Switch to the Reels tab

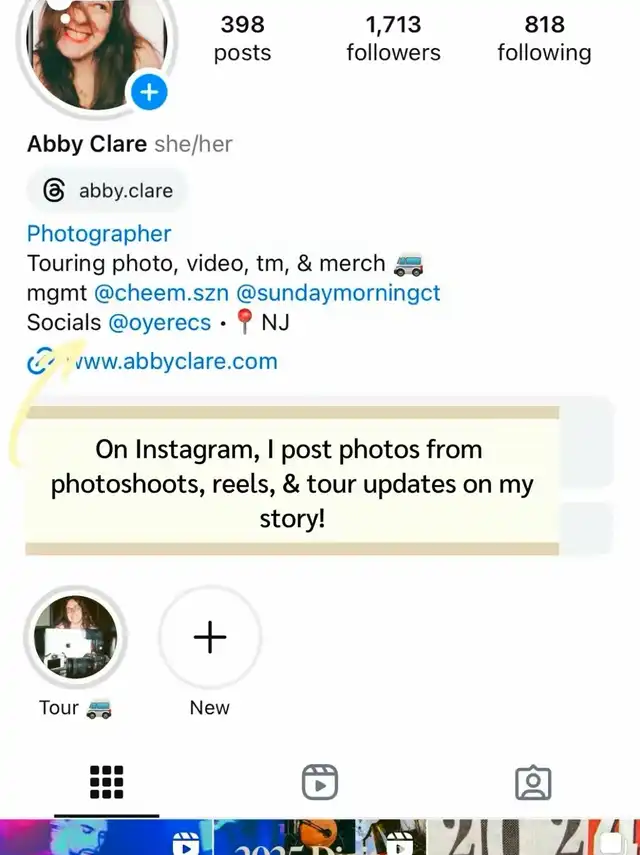click(x=320, y=782)
